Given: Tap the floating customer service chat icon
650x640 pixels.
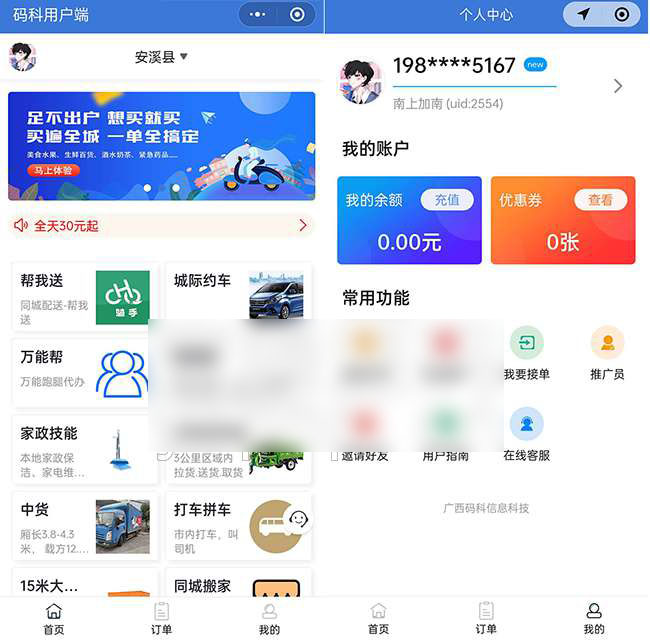Looking at the screenshot, I should [298, 519].
